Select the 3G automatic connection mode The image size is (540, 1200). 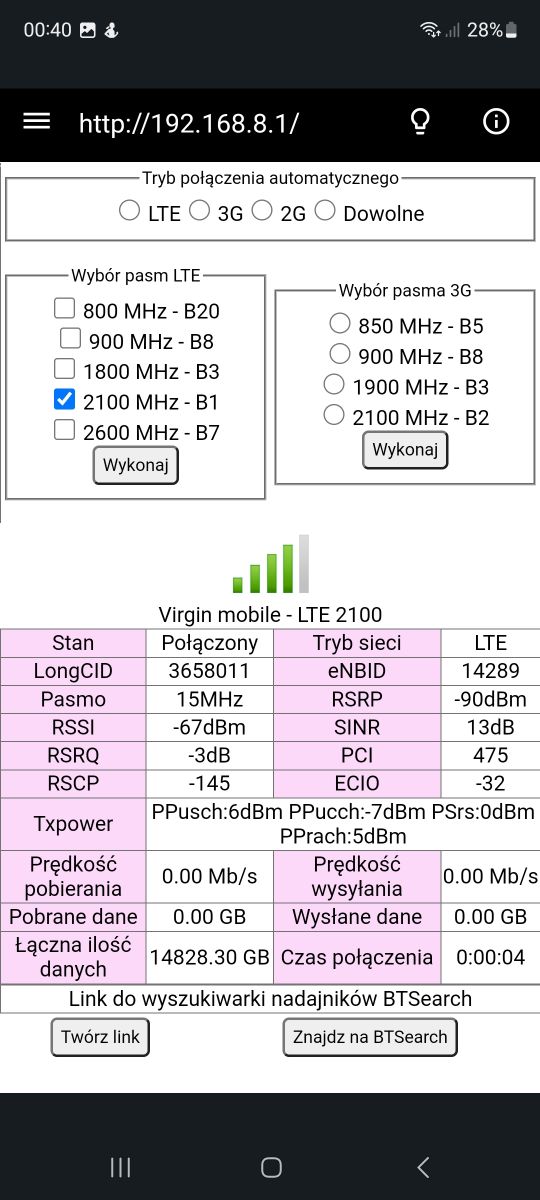[x=200, y=211]
